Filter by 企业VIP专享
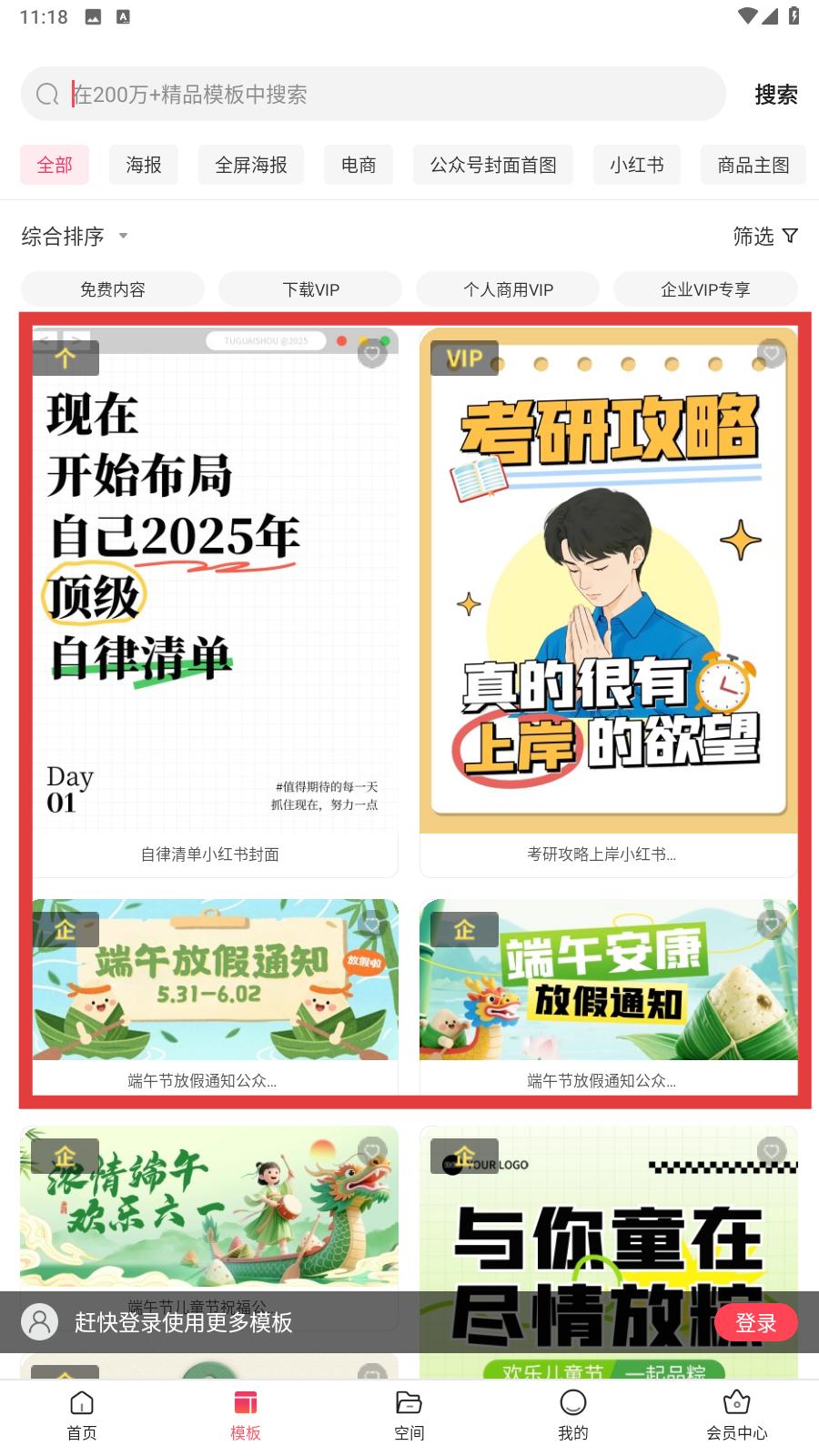The width and height of the screenshot is (819, 1456). pos(705,289)
